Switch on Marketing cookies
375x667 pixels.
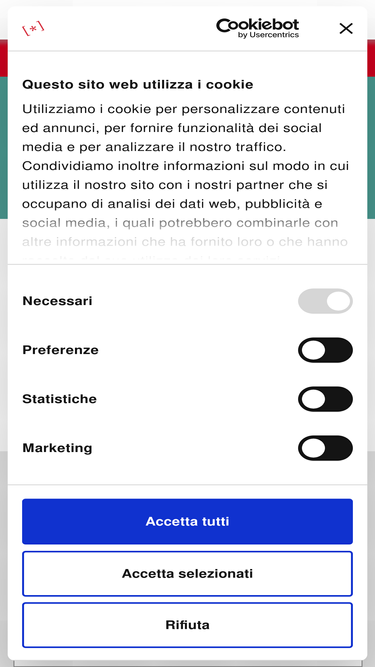[x=325, y=448]
